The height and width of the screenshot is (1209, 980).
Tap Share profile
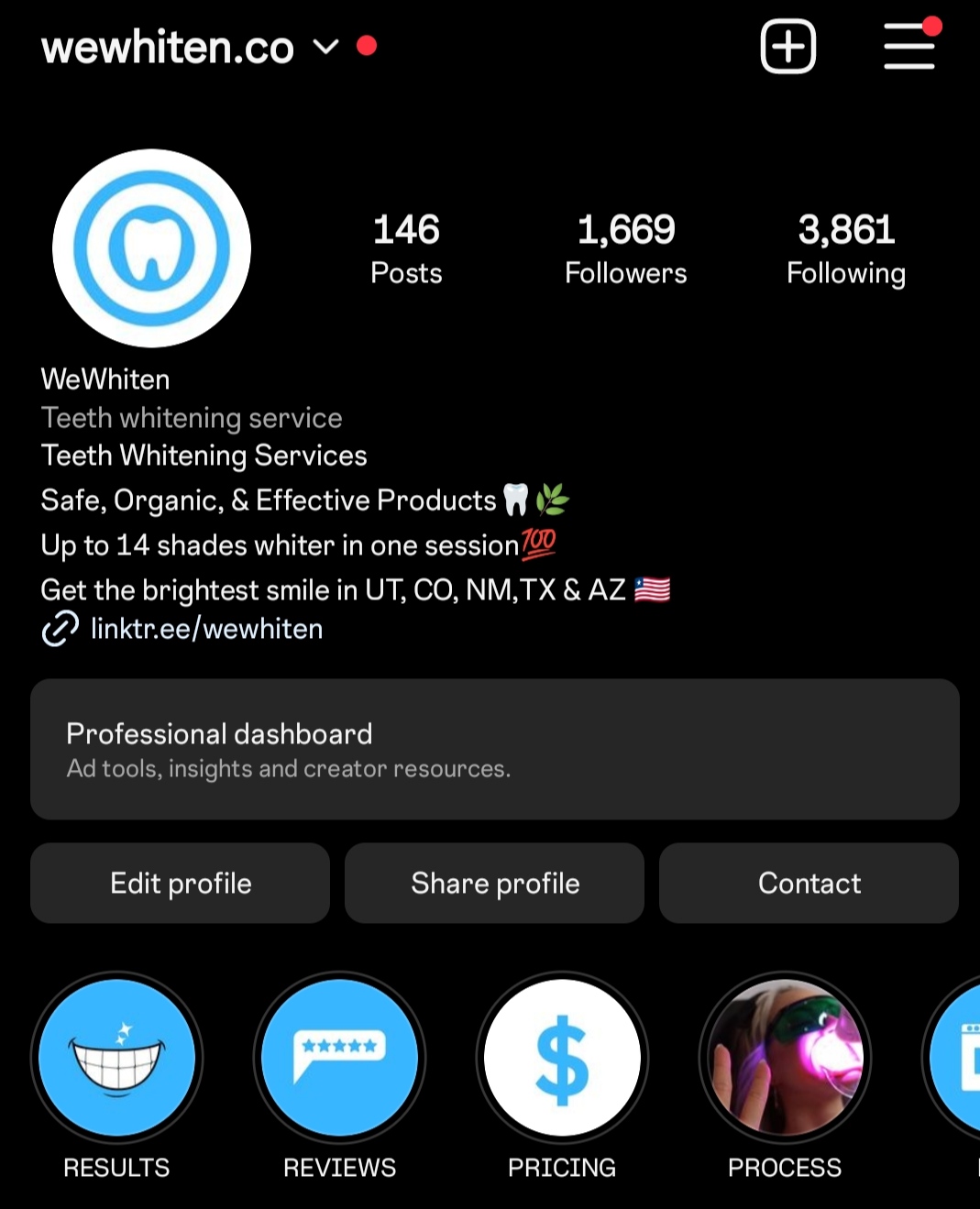pos(495,883)
